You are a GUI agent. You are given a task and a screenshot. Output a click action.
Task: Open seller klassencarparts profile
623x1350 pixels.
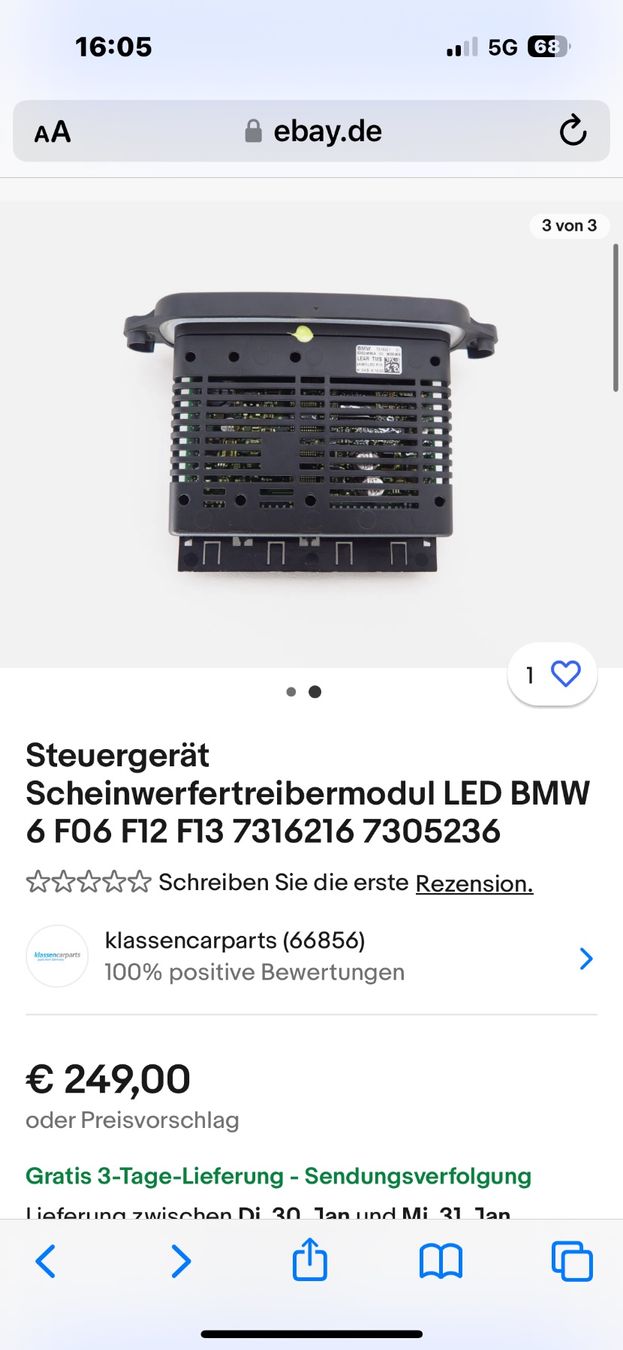tap(310, 957)
